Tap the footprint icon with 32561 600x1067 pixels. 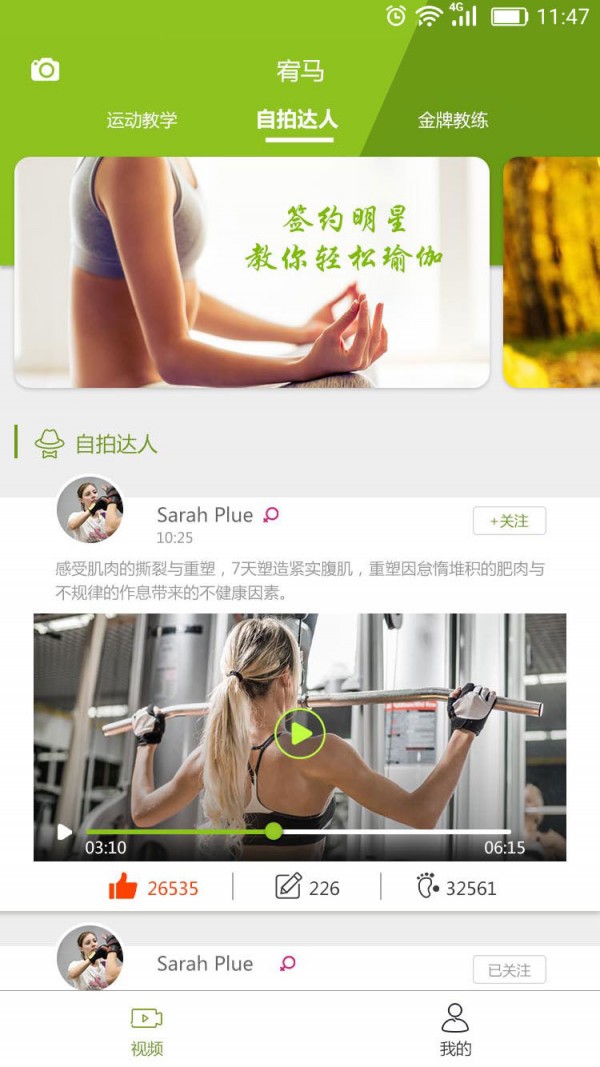point(428,887)
